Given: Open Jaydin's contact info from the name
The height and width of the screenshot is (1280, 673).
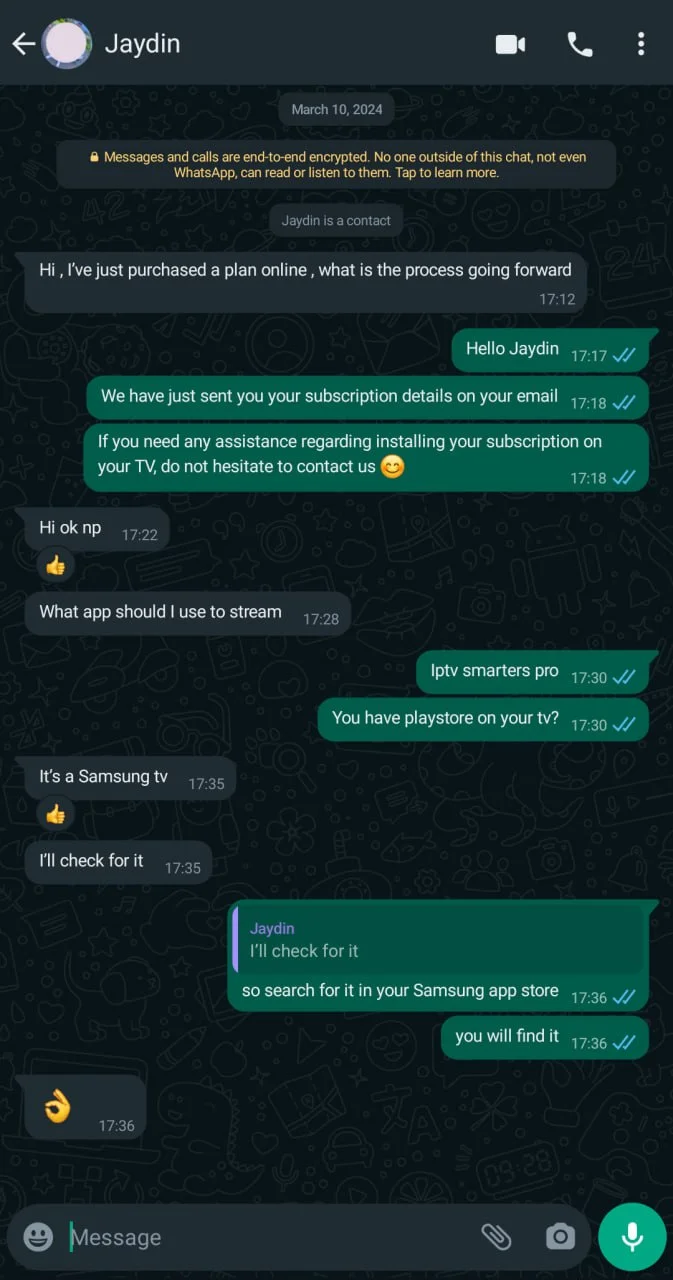Looking at the screenshot, I should coord(142,44).
